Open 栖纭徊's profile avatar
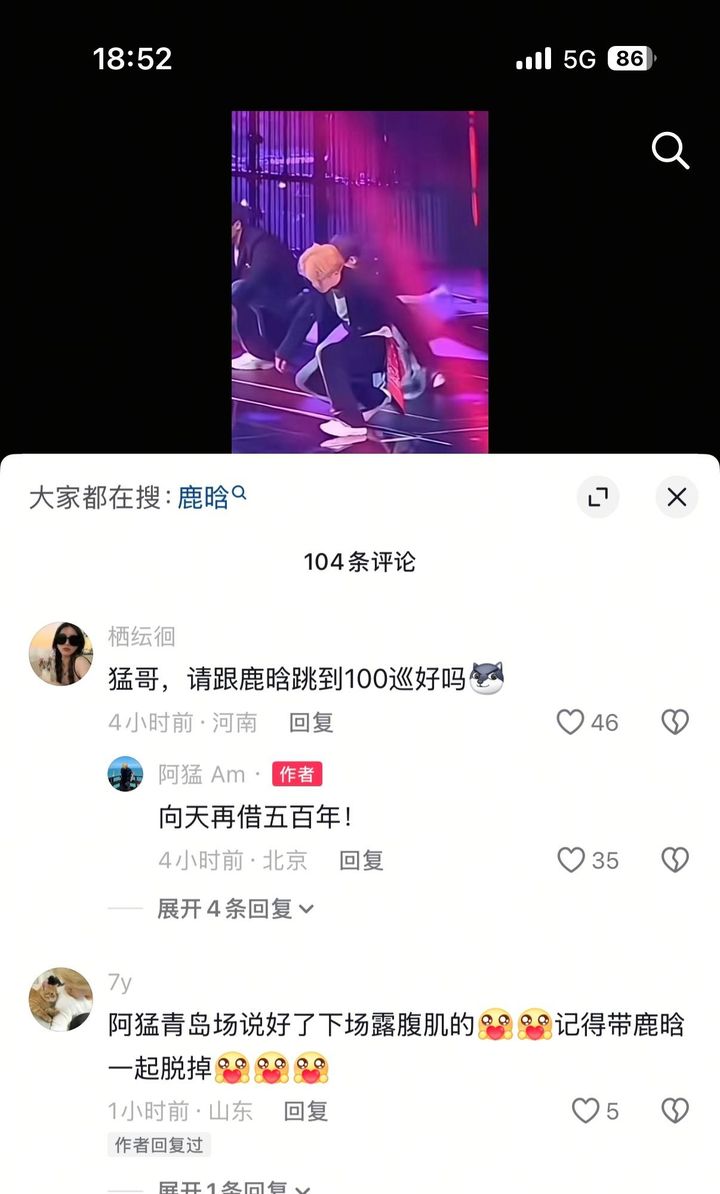The image size is (720, 1194). [60, 654]
